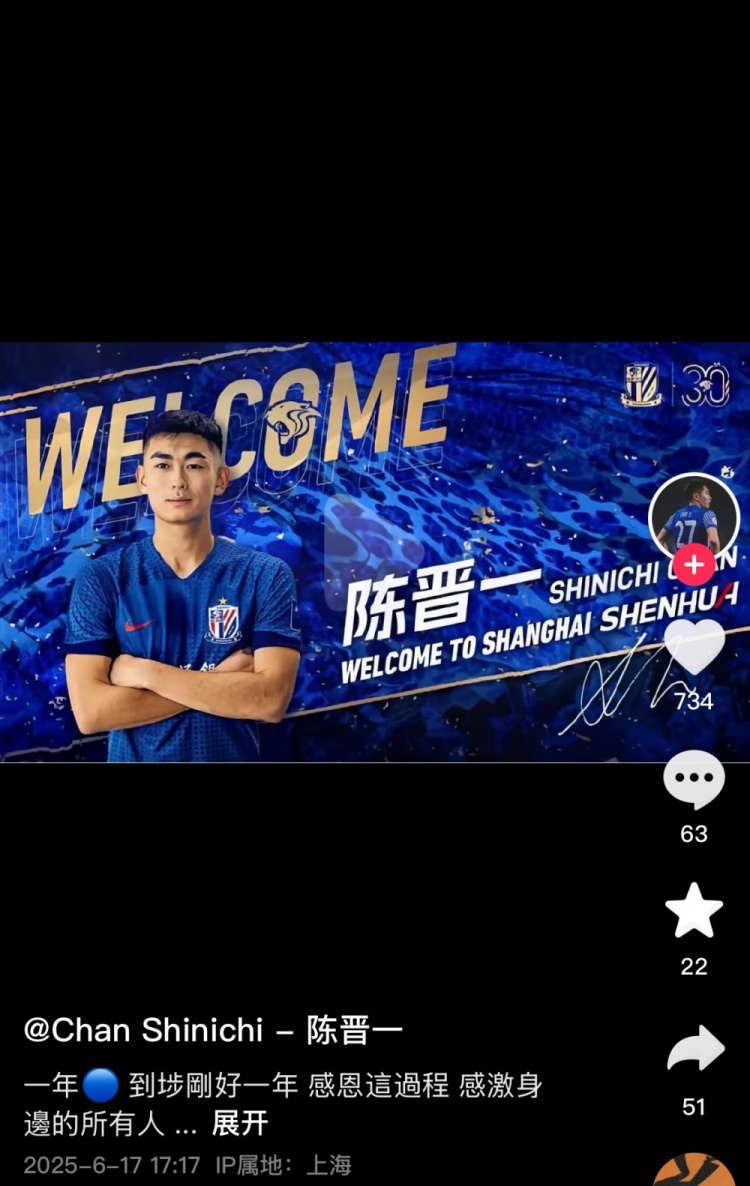Open the comments bubble
Image resolution: width=750 pixels, height=1186 pixels.
tap(694, 779)
